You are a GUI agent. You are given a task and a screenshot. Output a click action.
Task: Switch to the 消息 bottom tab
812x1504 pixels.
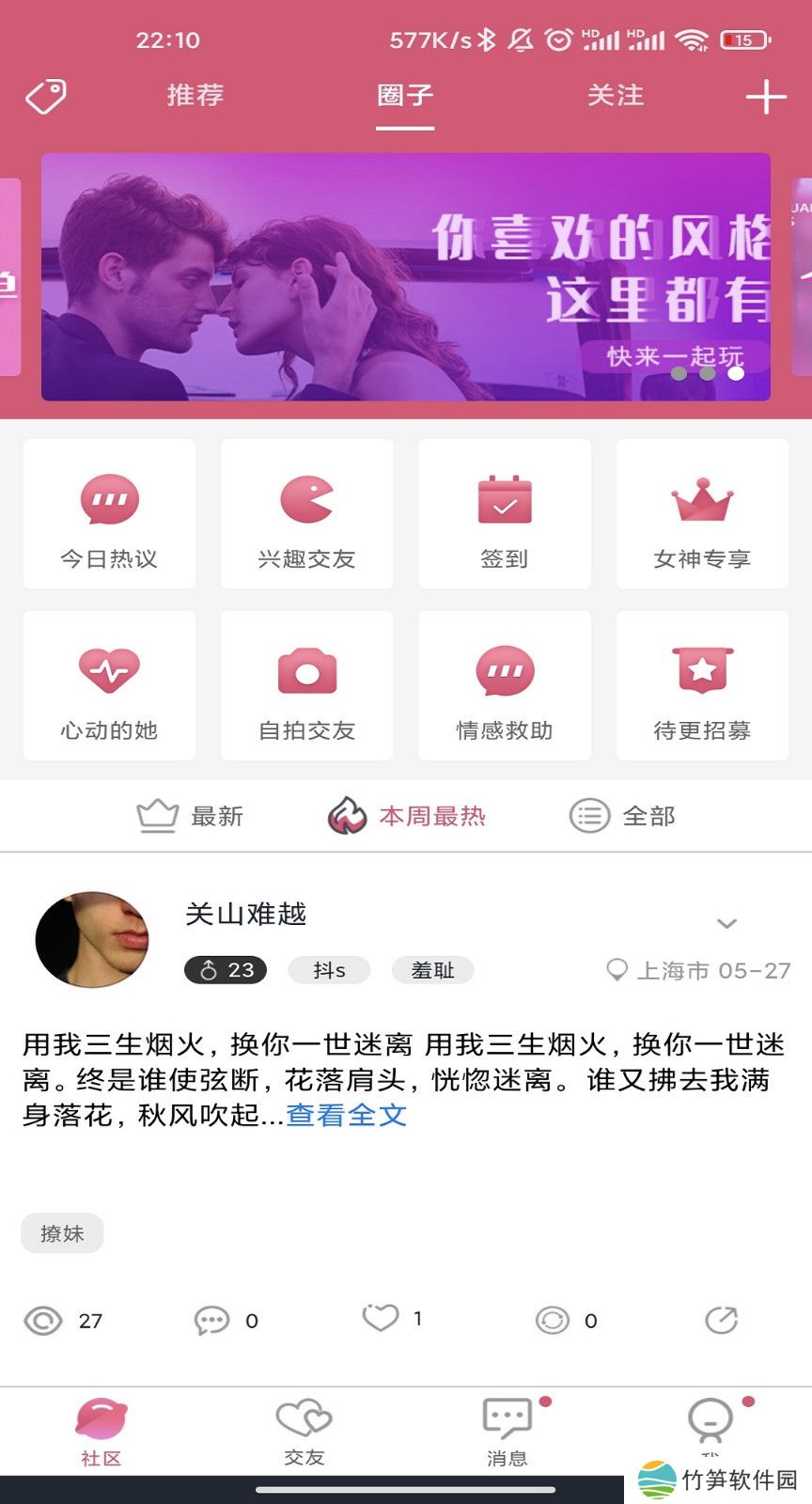507,1429
